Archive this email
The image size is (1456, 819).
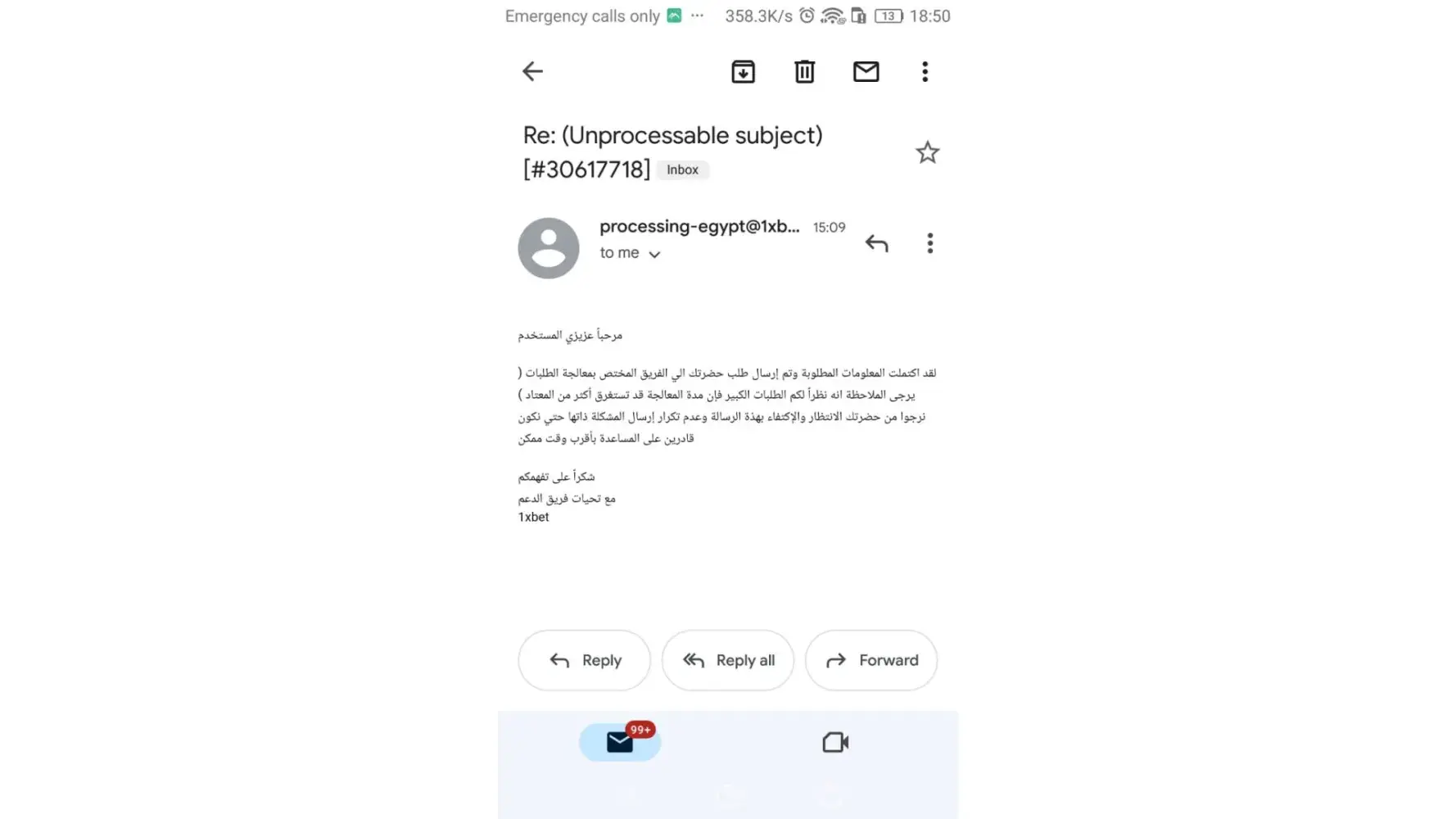(x=743, y=71)
